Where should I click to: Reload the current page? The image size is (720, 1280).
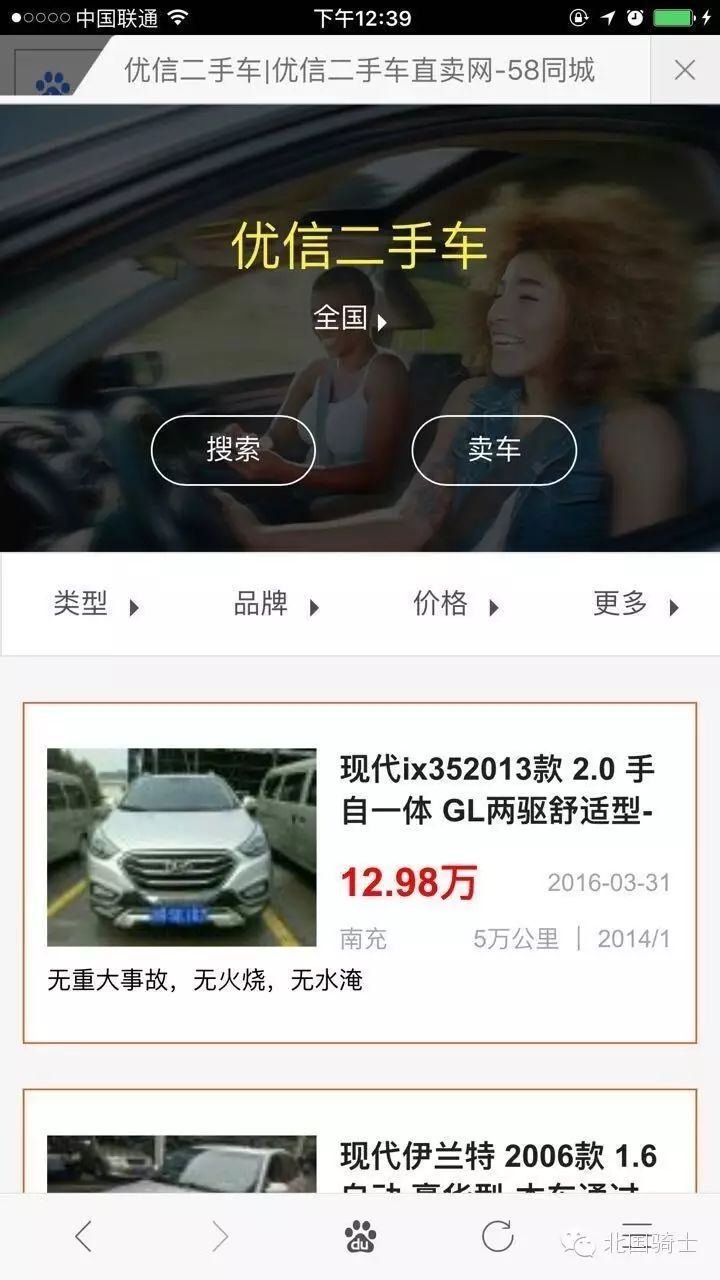tap(497, 1237)
